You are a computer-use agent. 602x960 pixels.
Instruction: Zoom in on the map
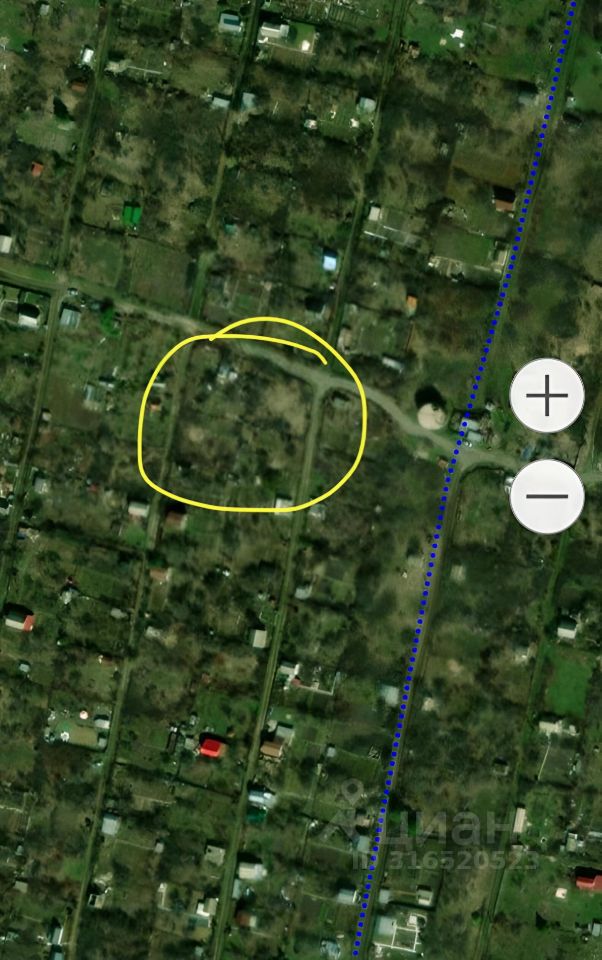coord(547,396)
